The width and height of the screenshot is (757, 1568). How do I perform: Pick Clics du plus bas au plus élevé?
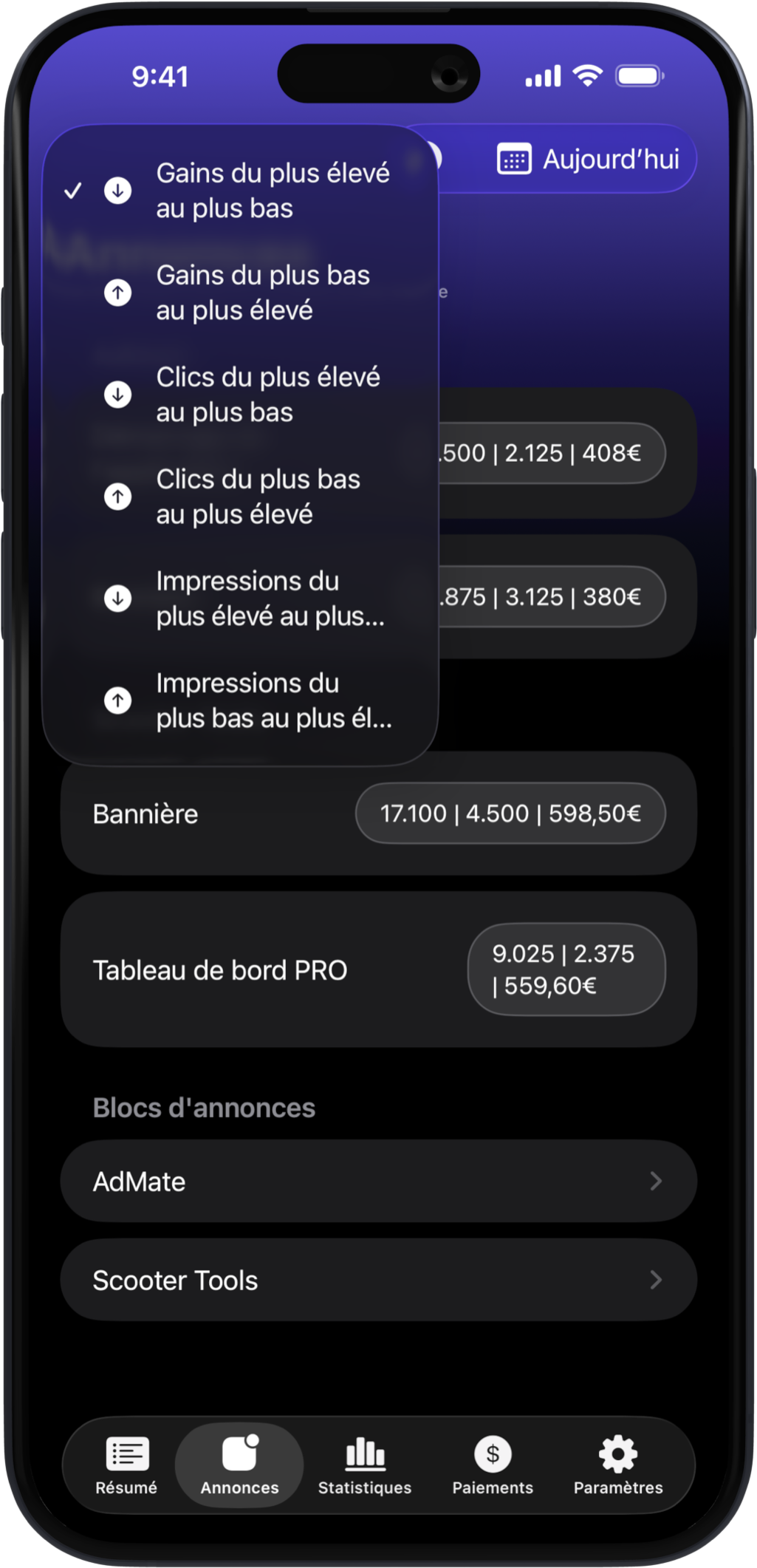[x=251, y=497]
